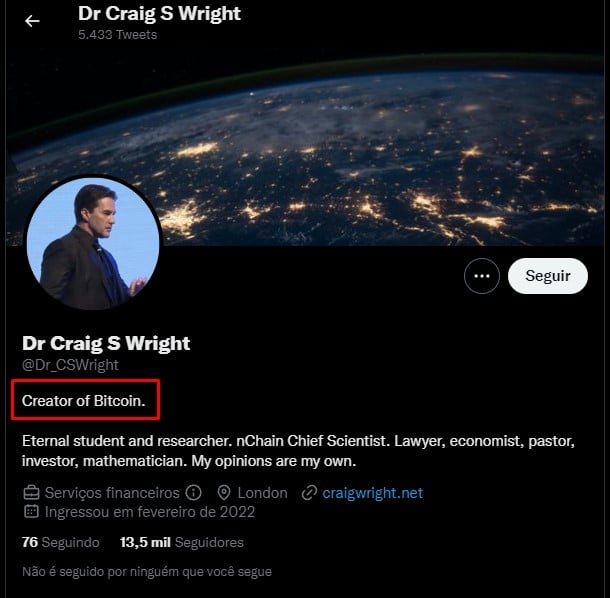Open the craigwright.net link
Viewport: 610px width, 598px height.
372,493
